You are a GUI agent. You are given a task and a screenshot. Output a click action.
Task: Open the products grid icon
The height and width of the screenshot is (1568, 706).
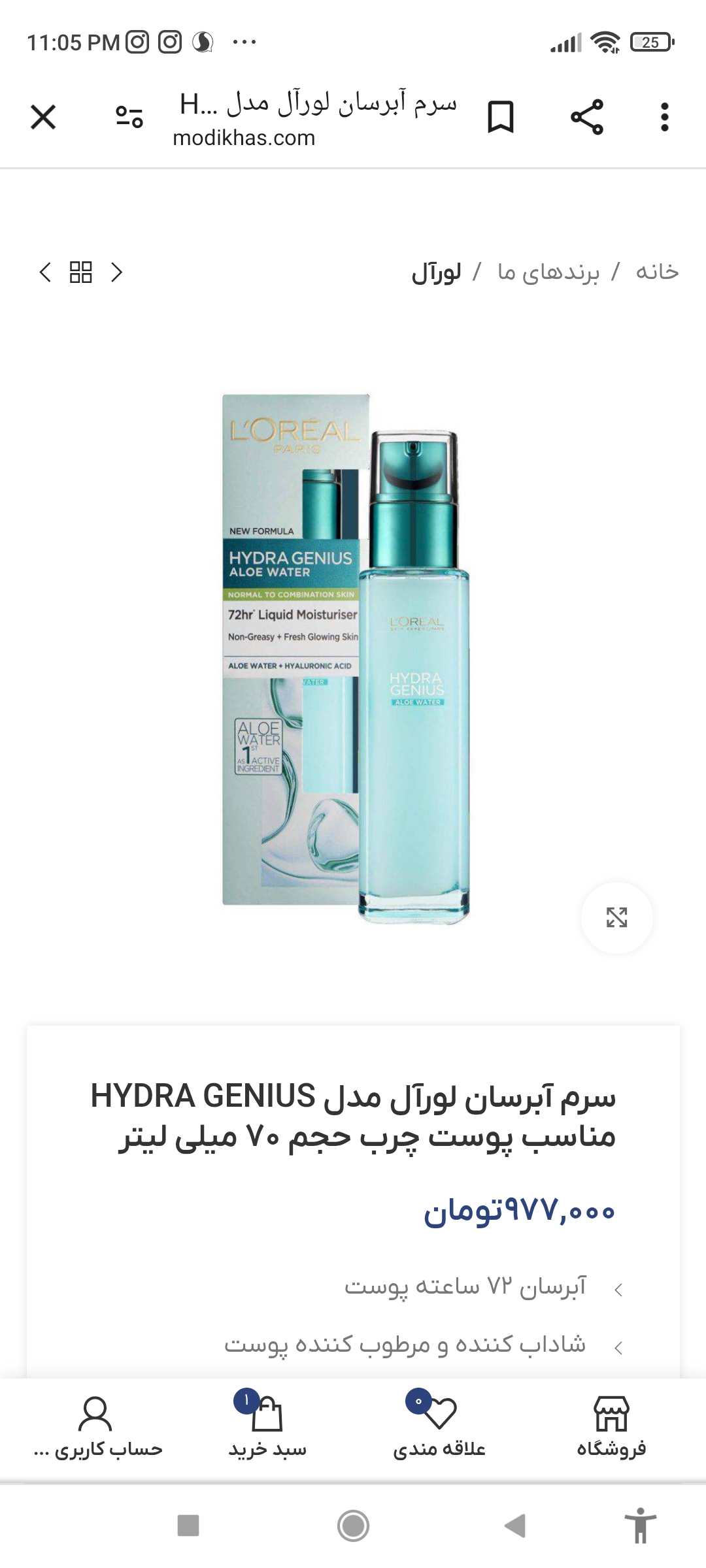tap(81, 272)
